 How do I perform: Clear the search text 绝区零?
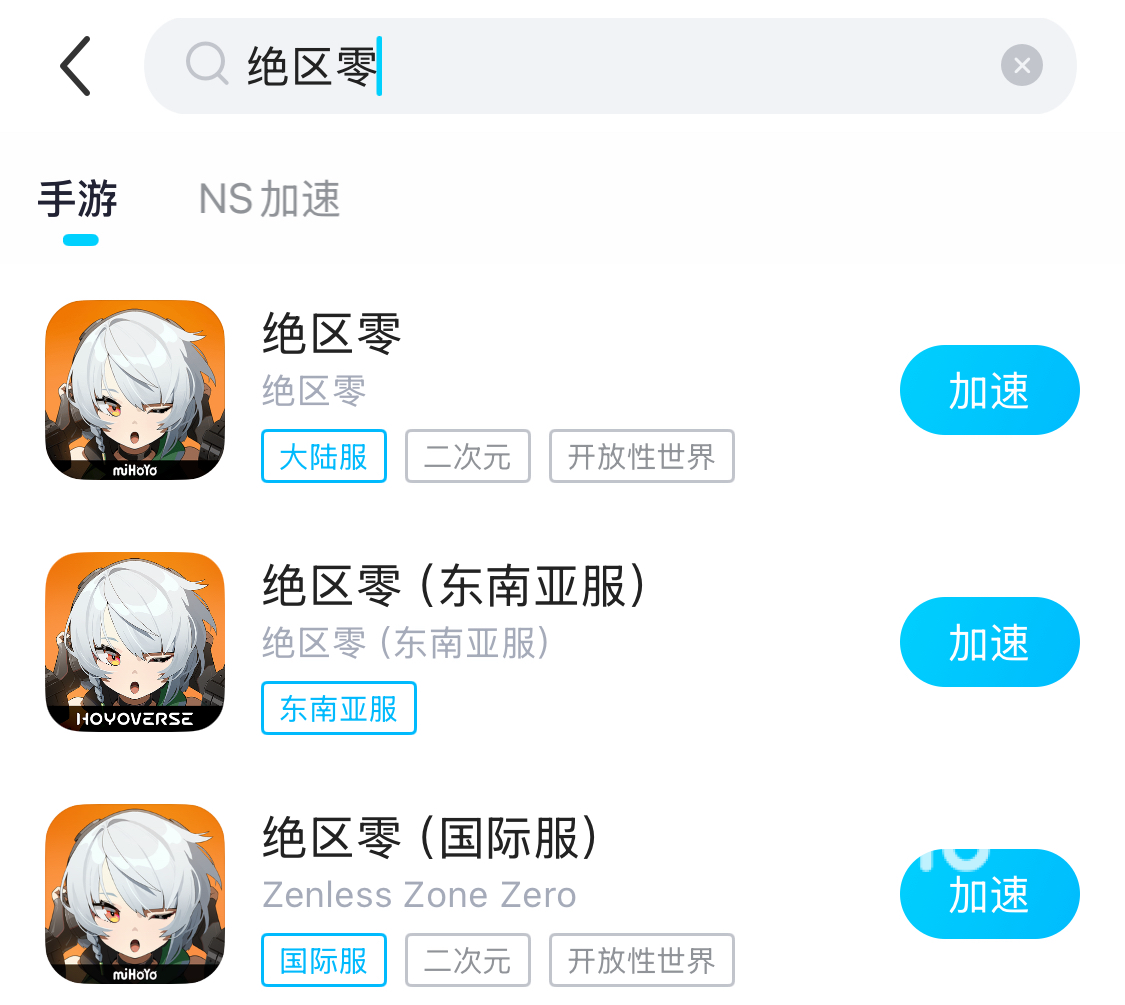tap(1022, 66)
